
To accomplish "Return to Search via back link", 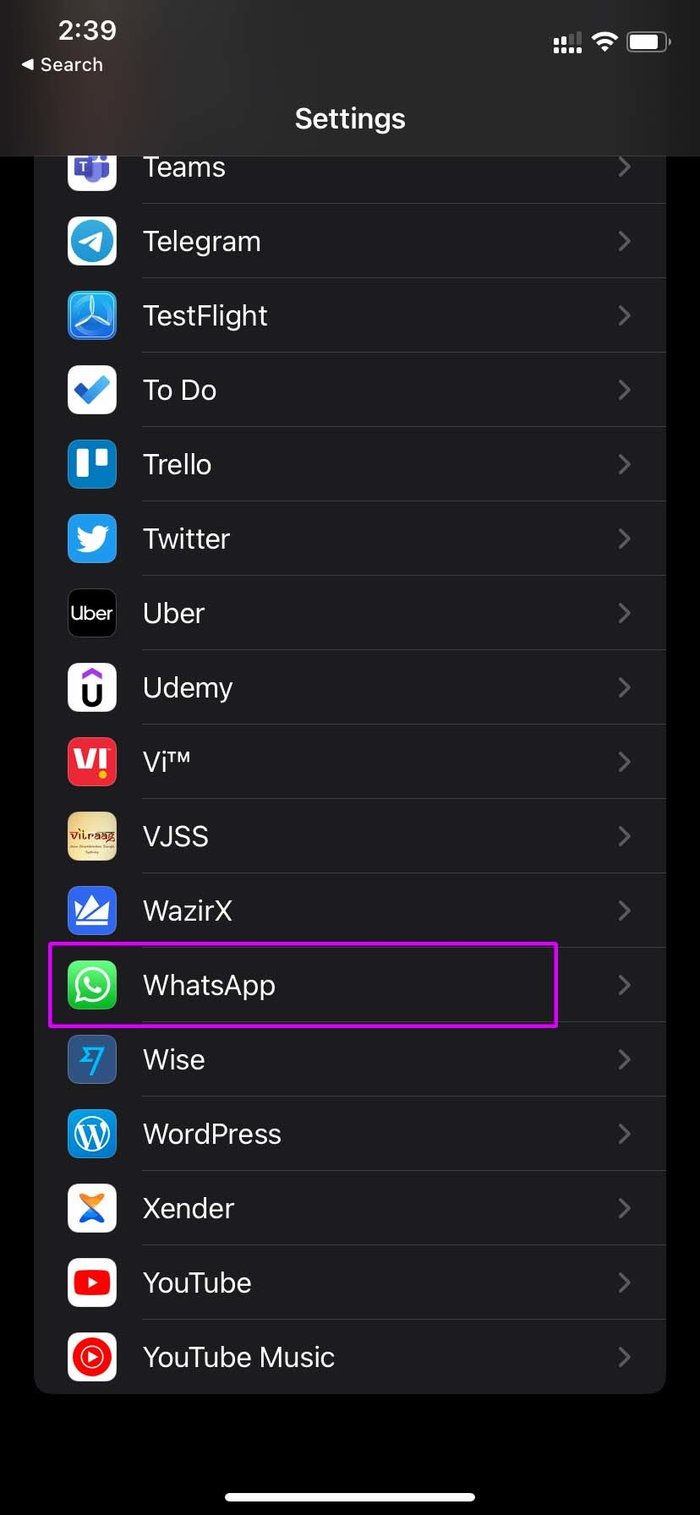I will (x=62, y=64).
